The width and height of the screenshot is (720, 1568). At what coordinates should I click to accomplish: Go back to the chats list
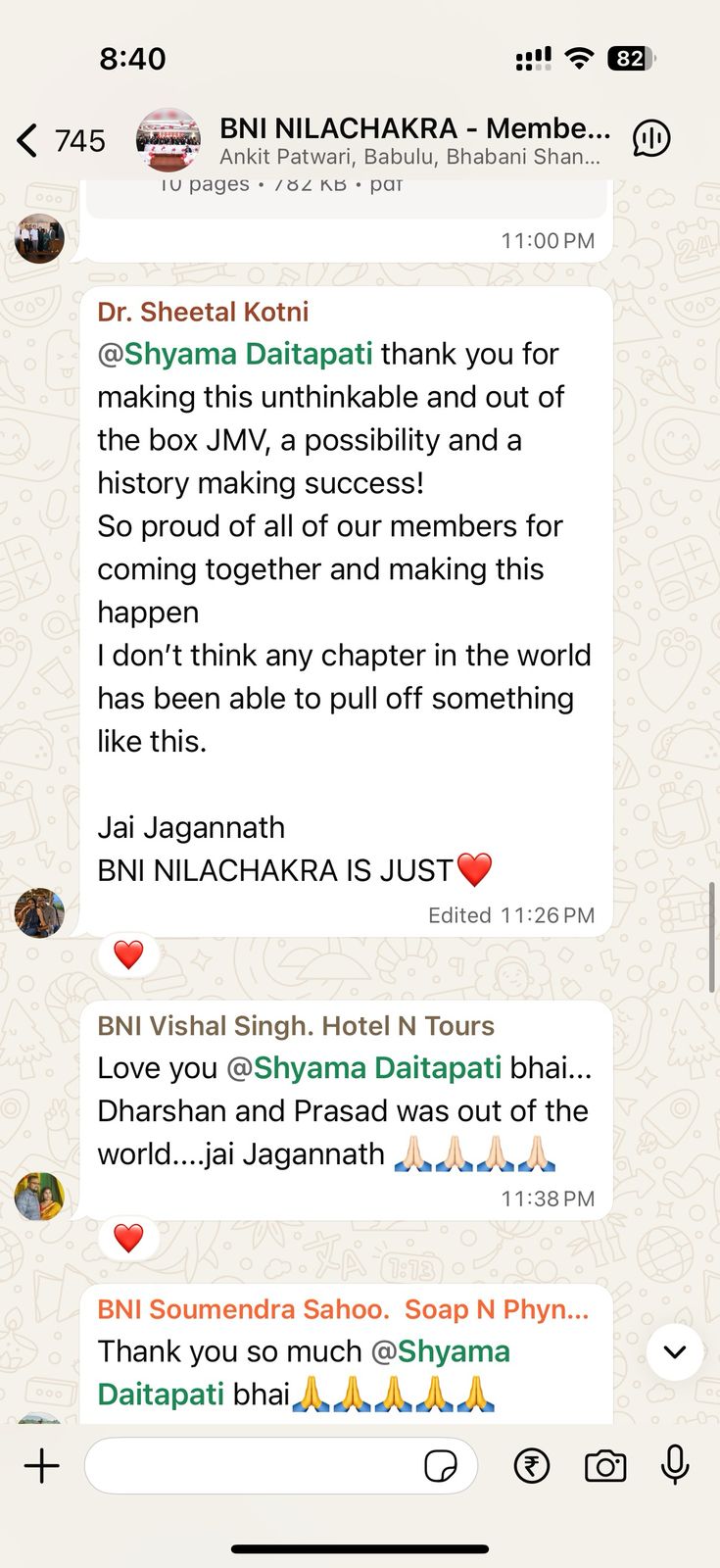pos(29,141)
